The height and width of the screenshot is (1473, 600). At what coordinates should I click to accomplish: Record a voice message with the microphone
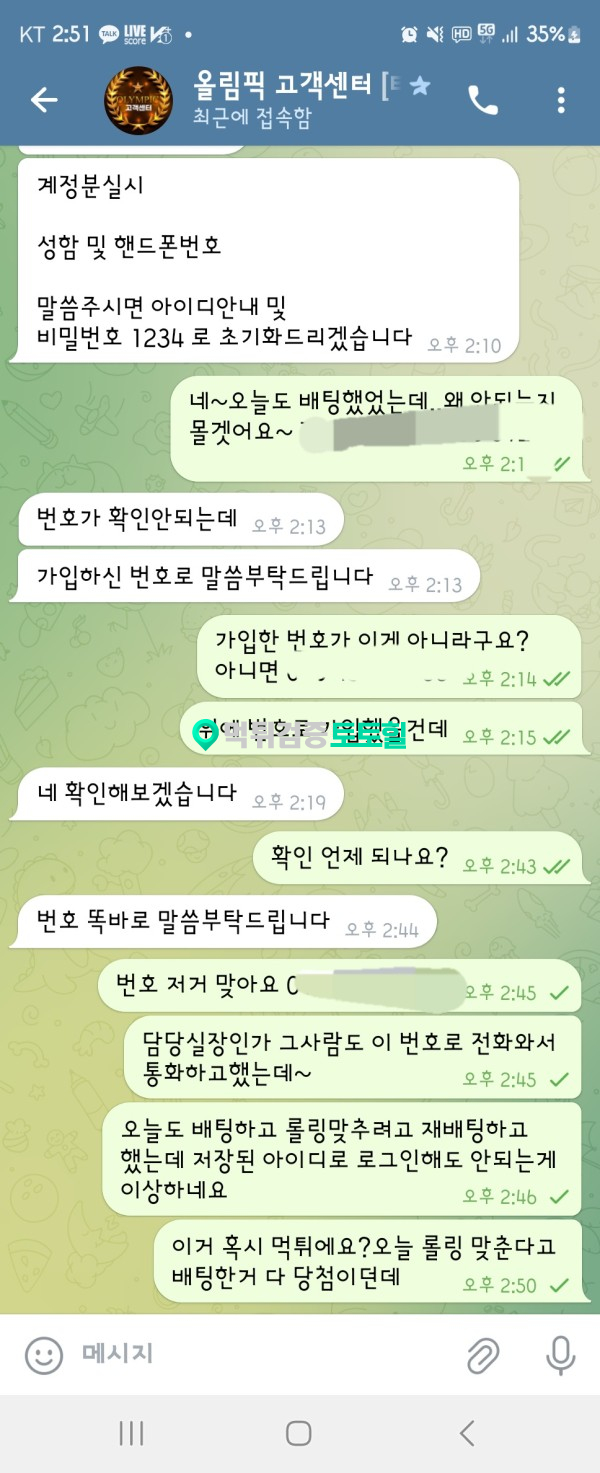[x=560, y=1356]
